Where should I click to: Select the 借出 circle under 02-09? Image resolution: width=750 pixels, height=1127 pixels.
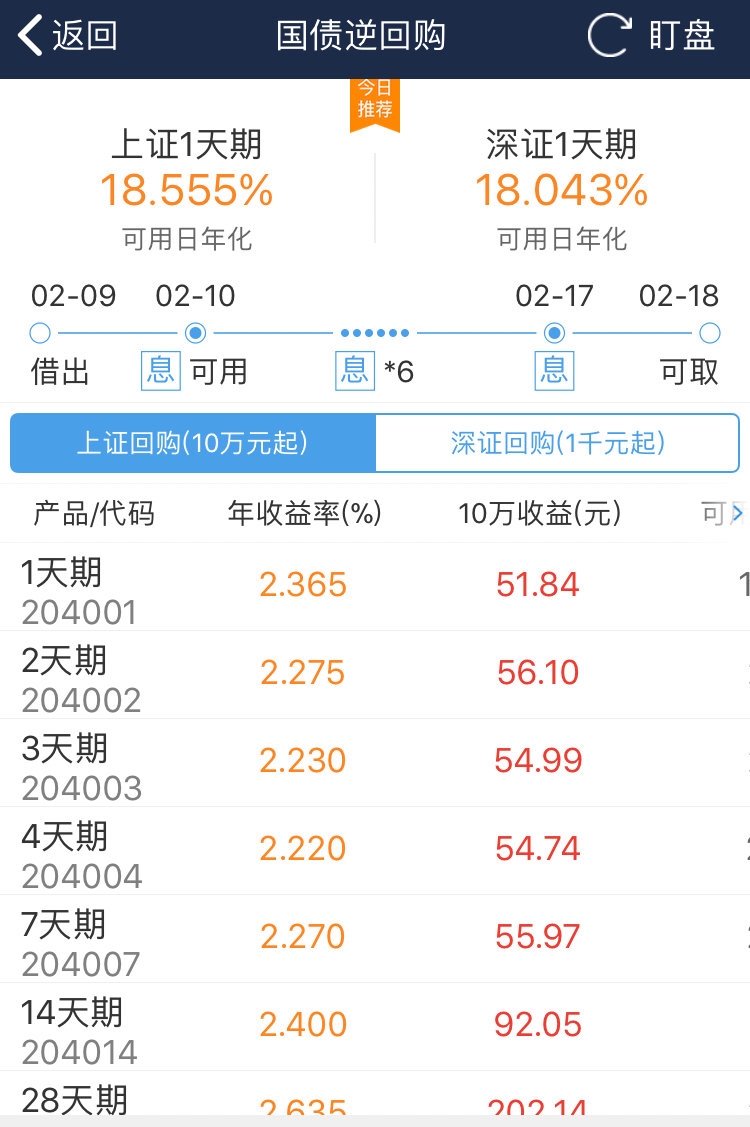click(x=40, y=333)
